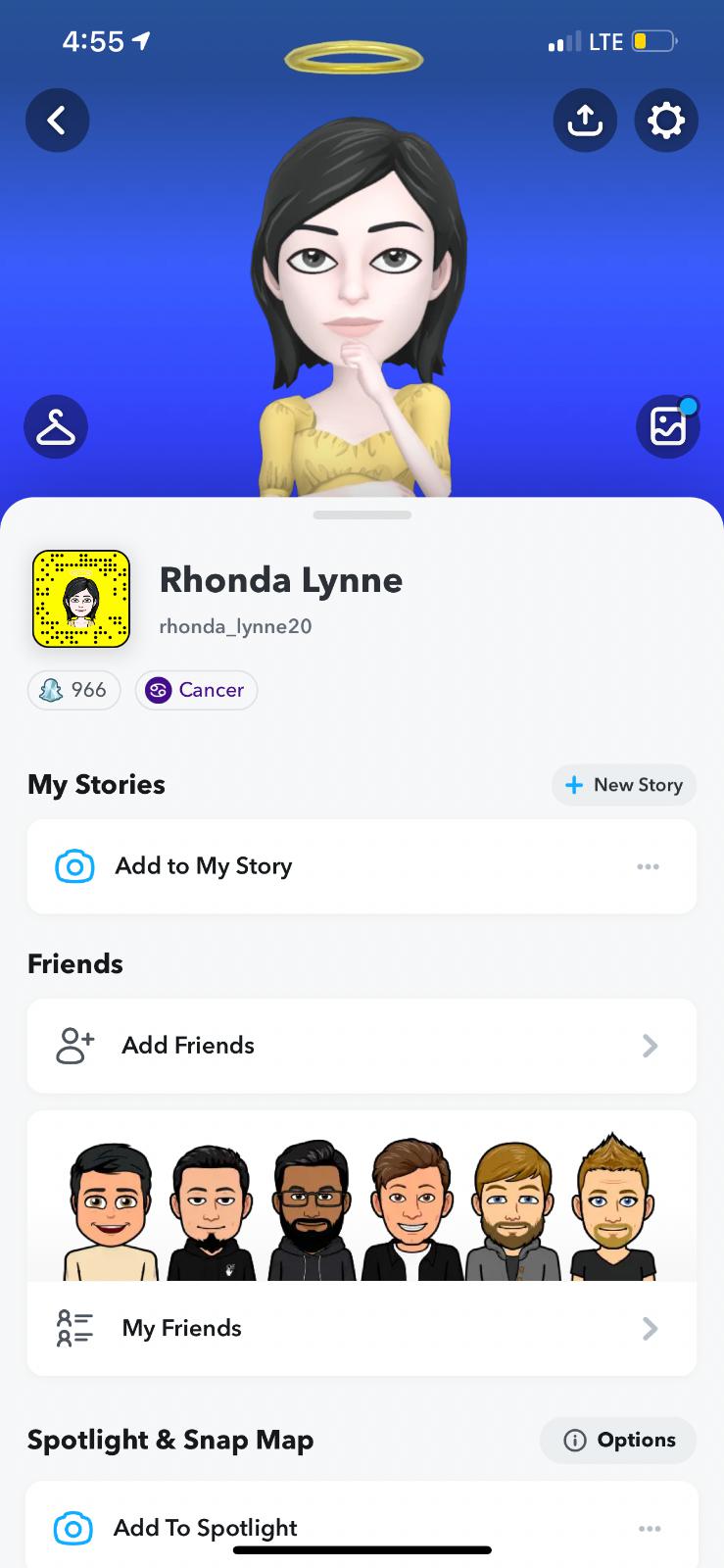
Task: Choose Add To Spotlight
Action: click(x=205, y=1528)
